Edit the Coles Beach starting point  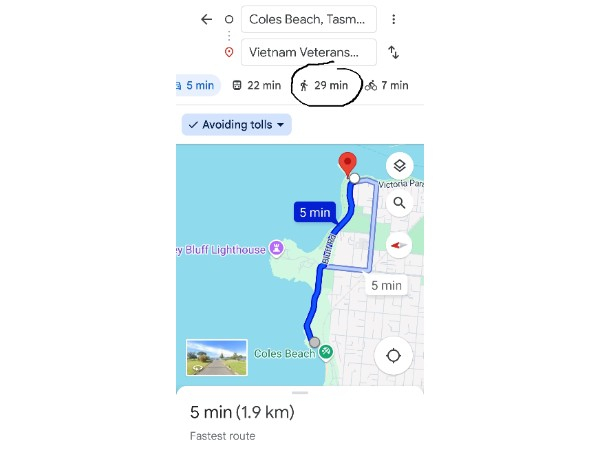point(309,19)
